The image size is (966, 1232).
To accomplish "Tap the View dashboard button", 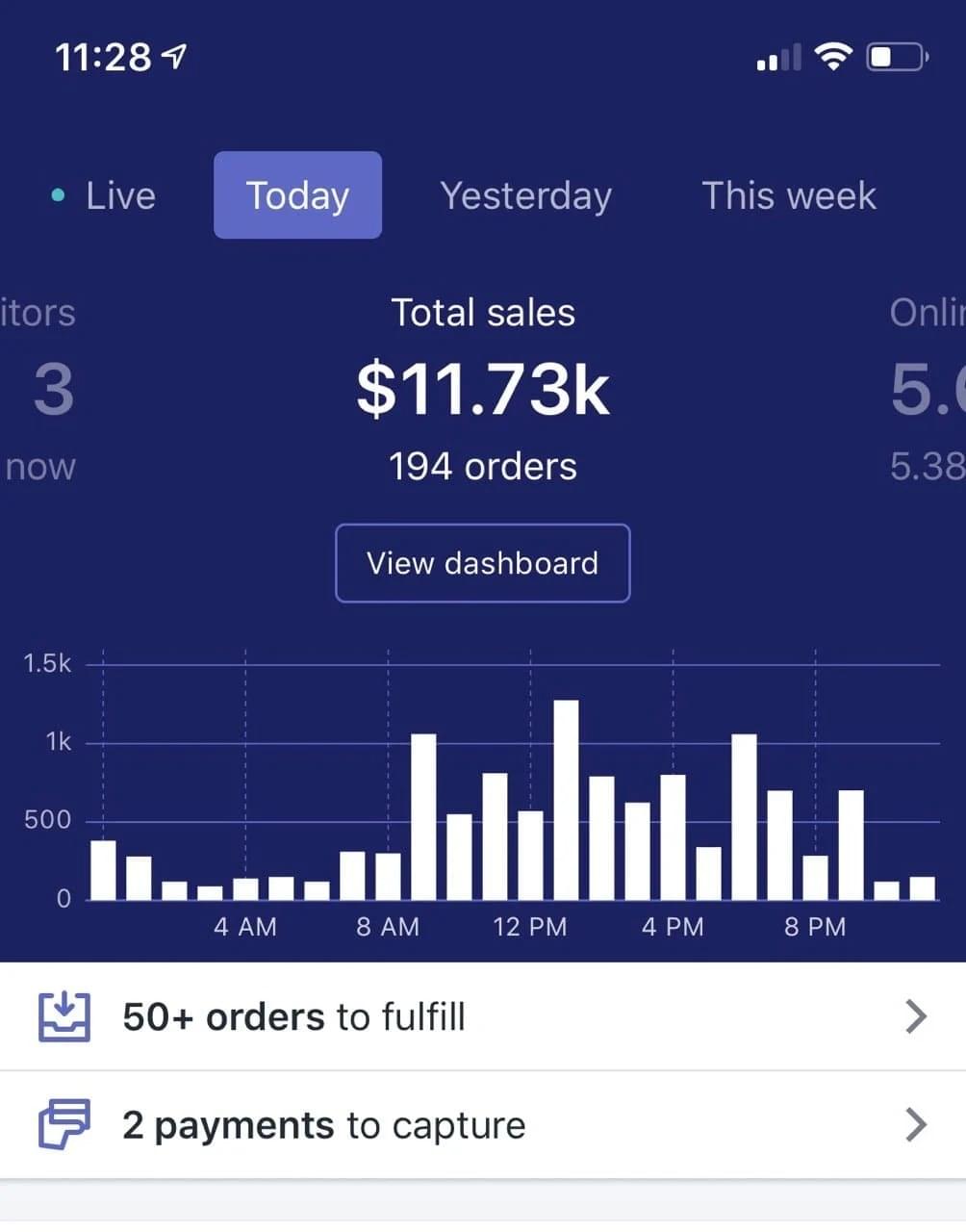I will tap(482, 563).
